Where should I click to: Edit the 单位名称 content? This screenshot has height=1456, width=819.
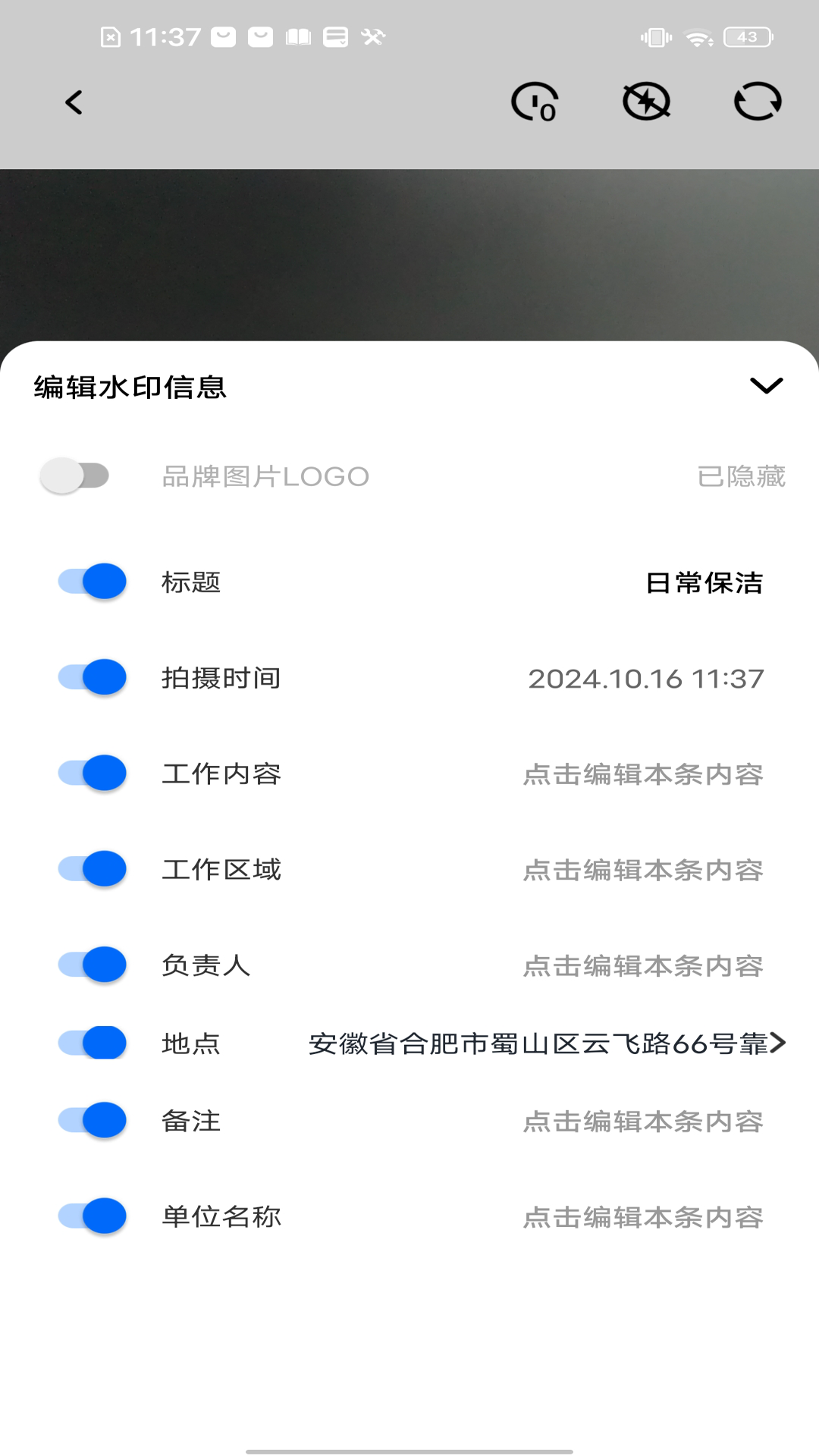(643, 1217)
